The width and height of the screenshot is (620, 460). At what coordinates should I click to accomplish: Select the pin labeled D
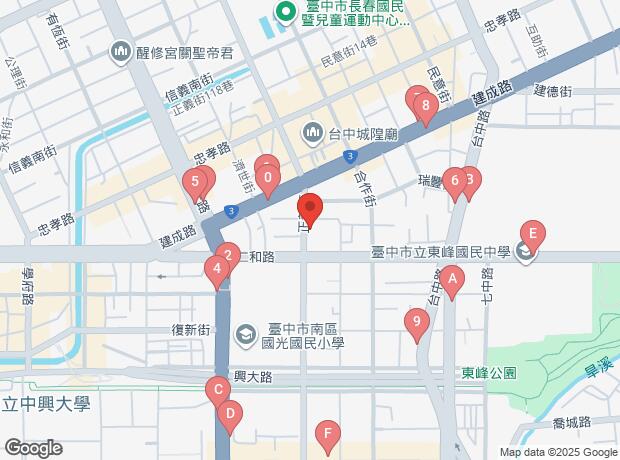coord(230,413)
